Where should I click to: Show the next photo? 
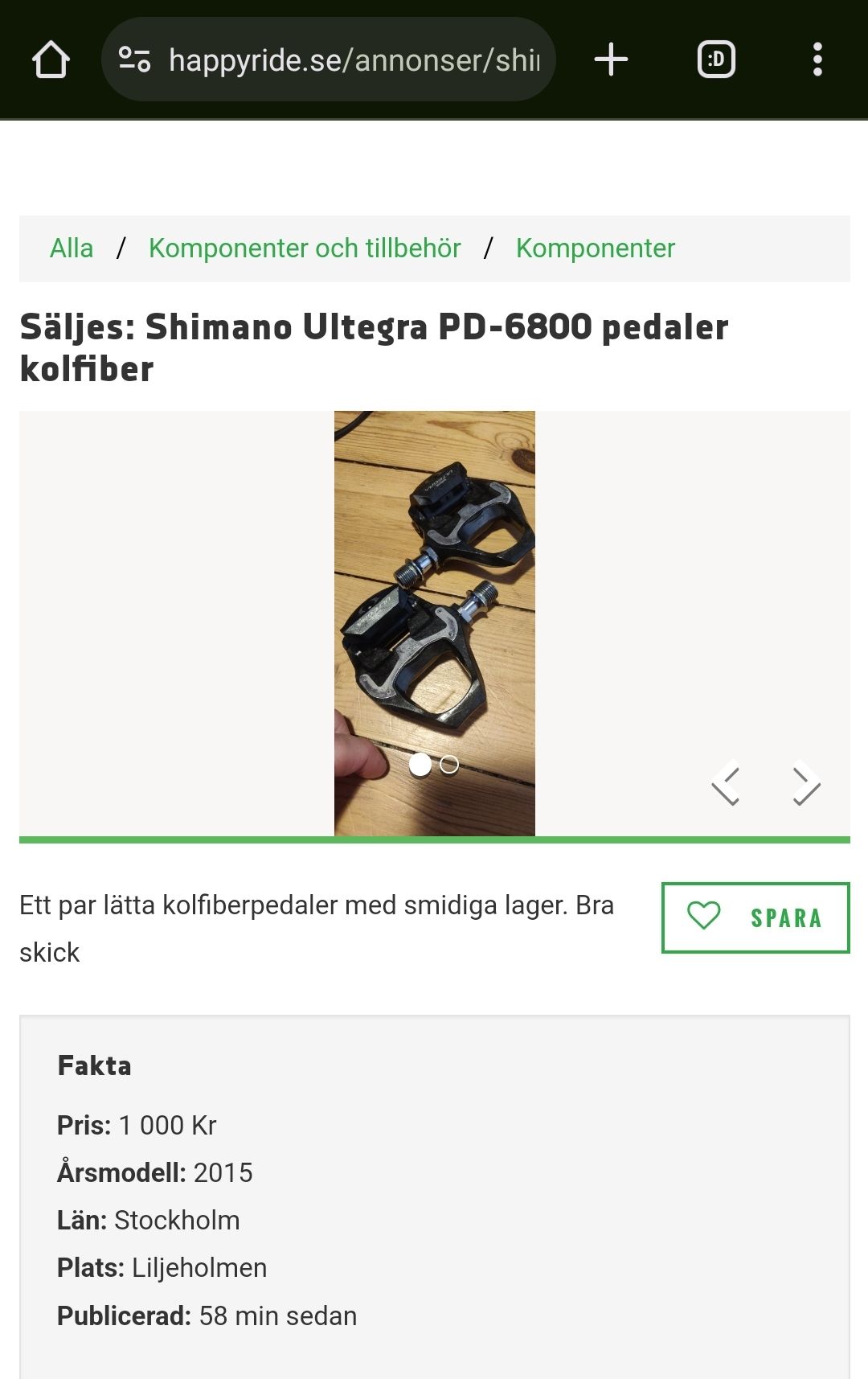(805, 782)
